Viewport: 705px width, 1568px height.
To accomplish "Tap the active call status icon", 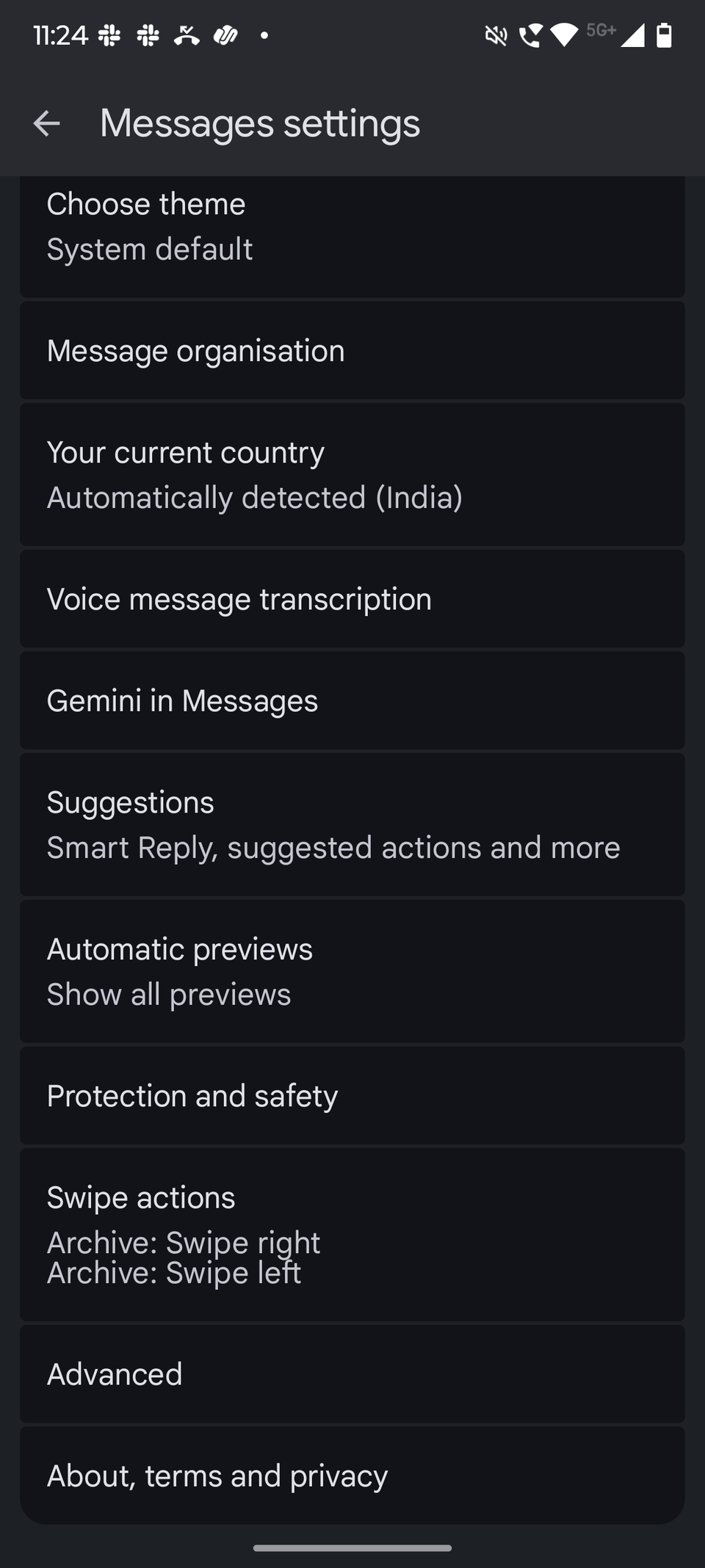I will pos(530,35).
